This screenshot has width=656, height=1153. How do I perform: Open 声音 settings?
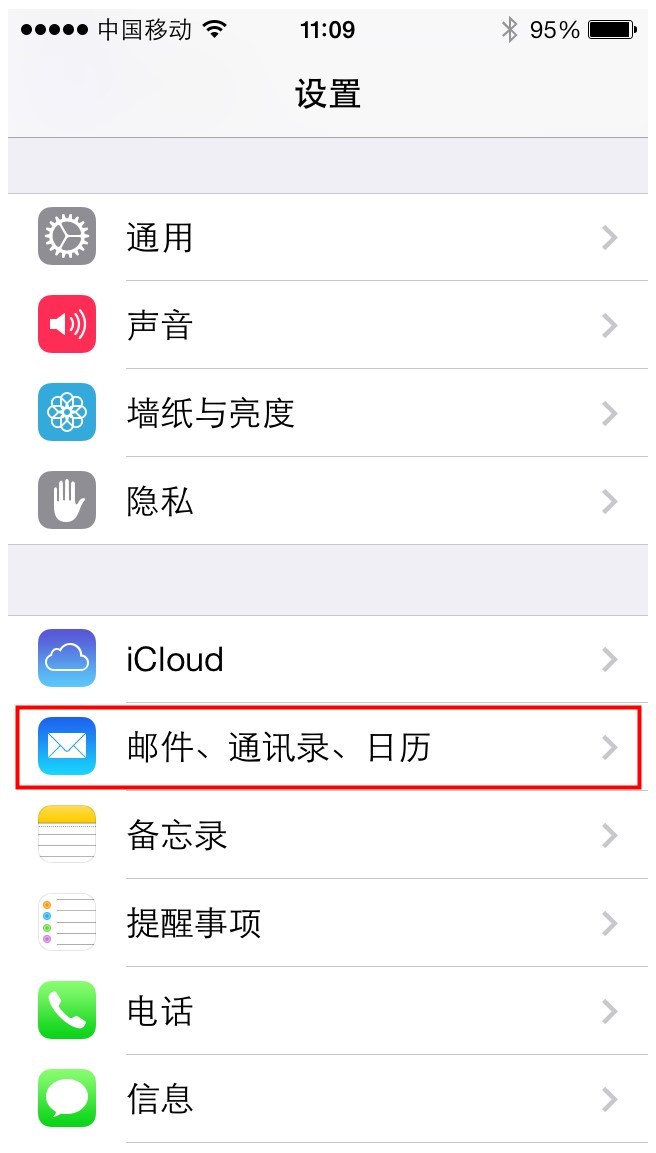[x=328, y=324]
